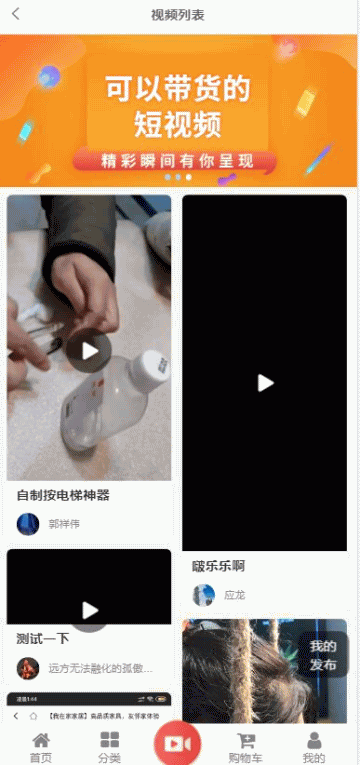This screenshot has width=360, height=765.
Task: Play the 啵乐乐啊 video
Action: pos(265,383)
